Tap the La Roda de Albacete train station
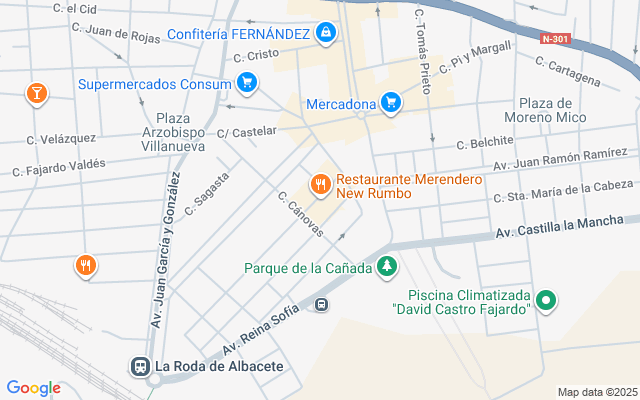Viewport: 640px width, 400px height. [x=141, y=367]
